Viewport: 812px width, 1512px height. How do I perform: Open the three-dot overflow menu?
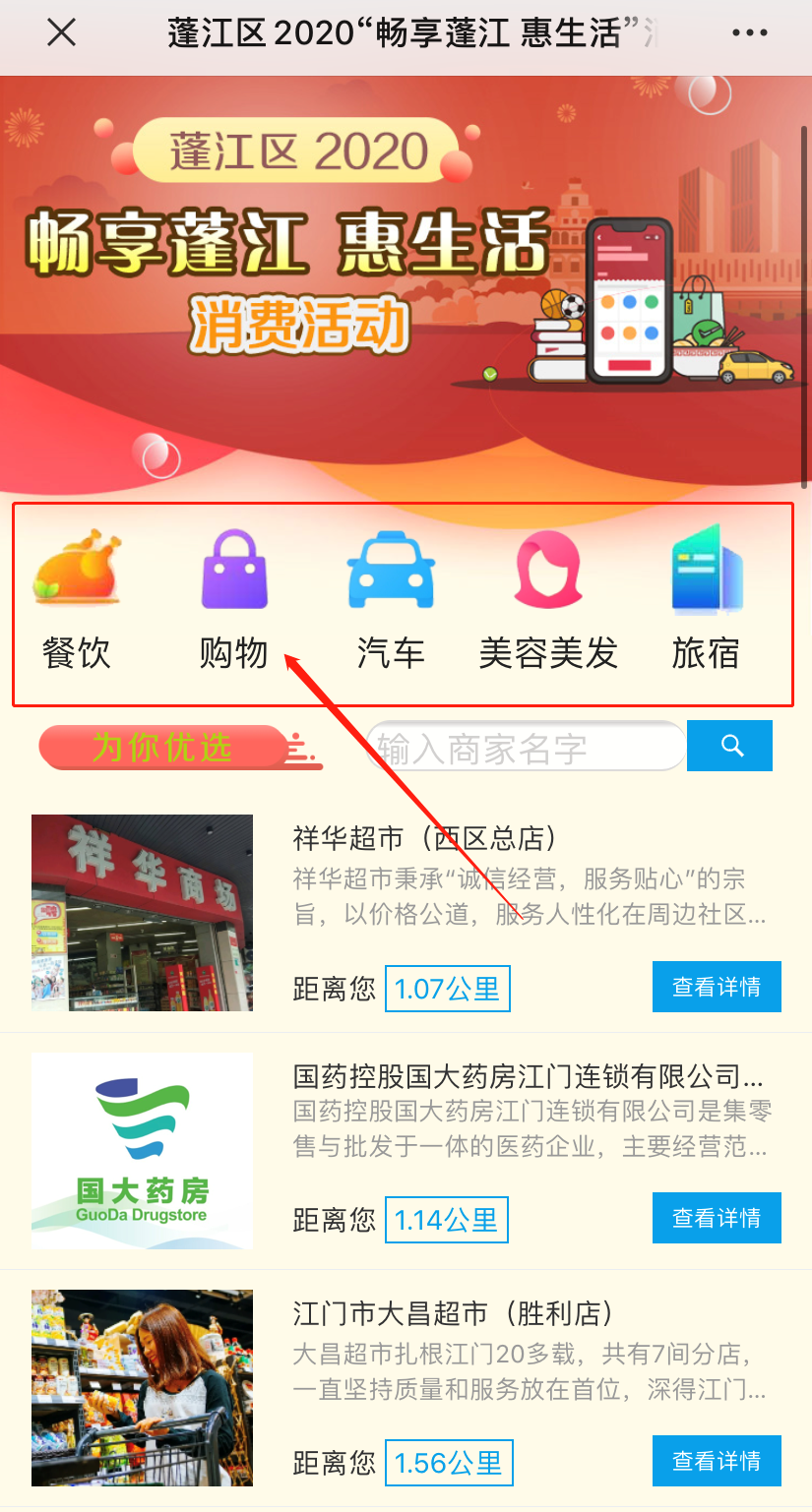pos(750,33)
